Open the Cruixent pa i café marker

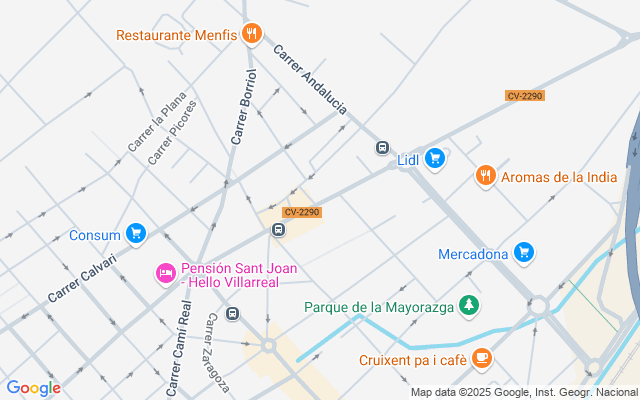pyautogui.click(x=482, y=359)
